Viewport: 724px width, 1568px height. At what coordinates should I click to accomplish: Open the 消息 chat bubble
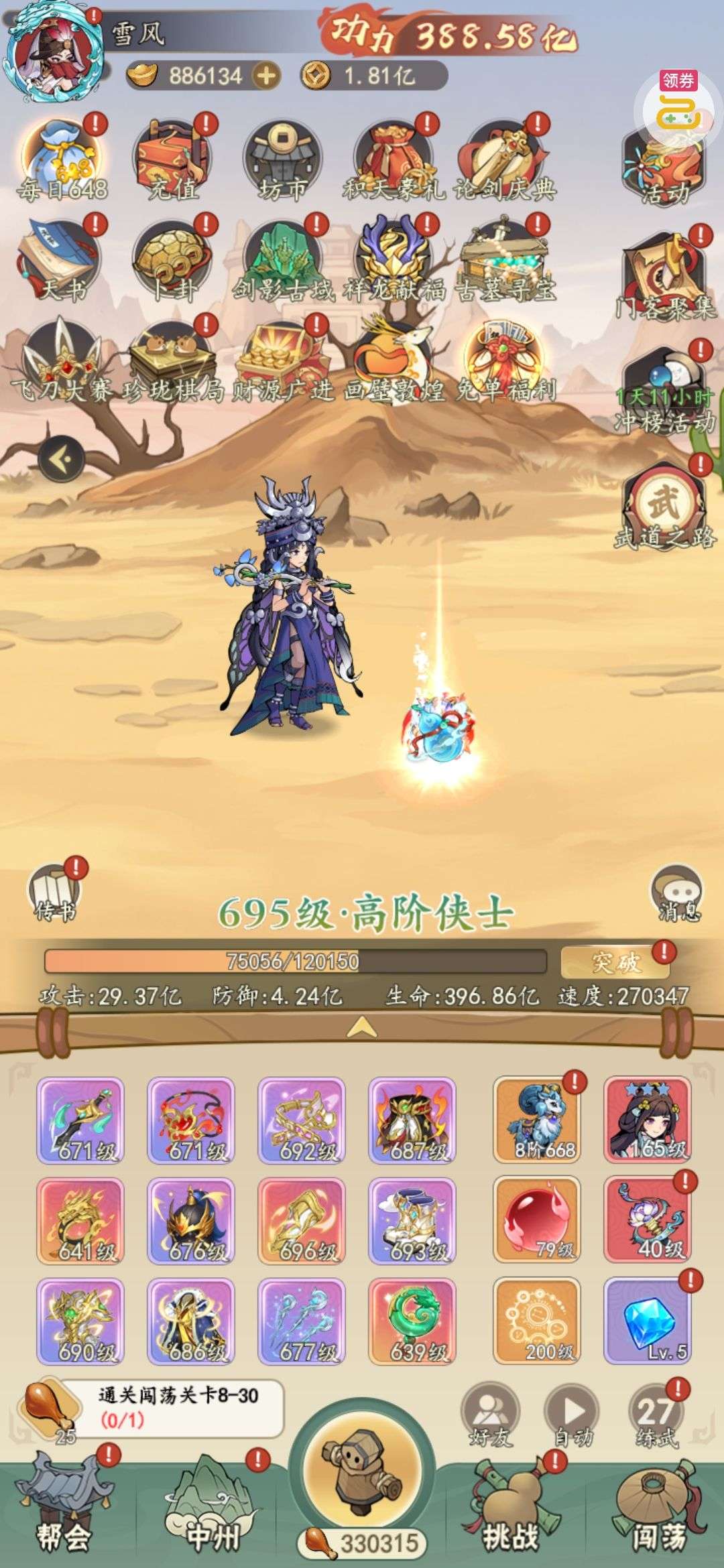677,893
